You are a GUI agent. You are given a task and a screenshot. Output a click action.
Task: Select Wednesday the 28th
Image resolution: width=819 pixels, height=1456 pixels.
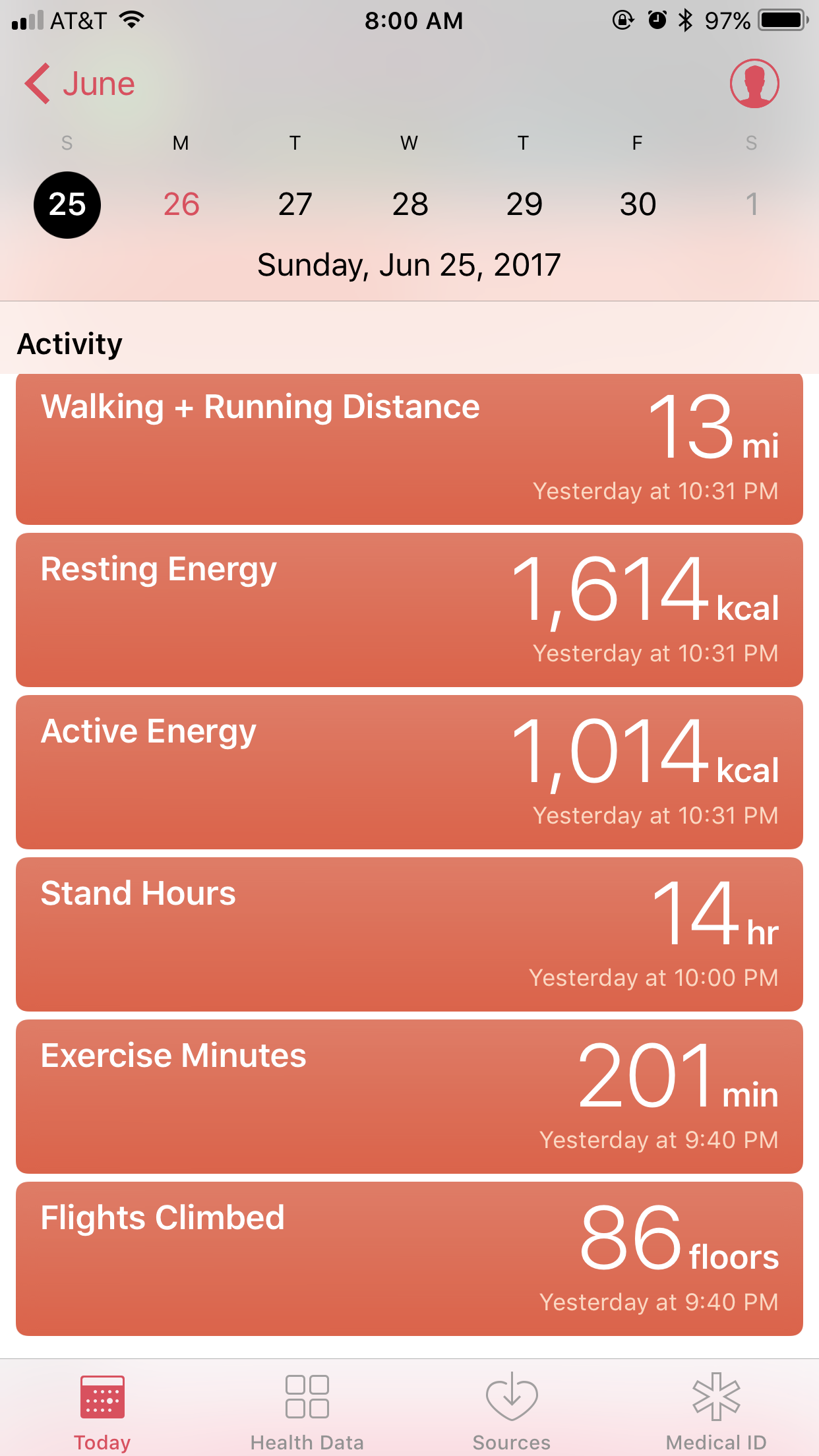409,204
